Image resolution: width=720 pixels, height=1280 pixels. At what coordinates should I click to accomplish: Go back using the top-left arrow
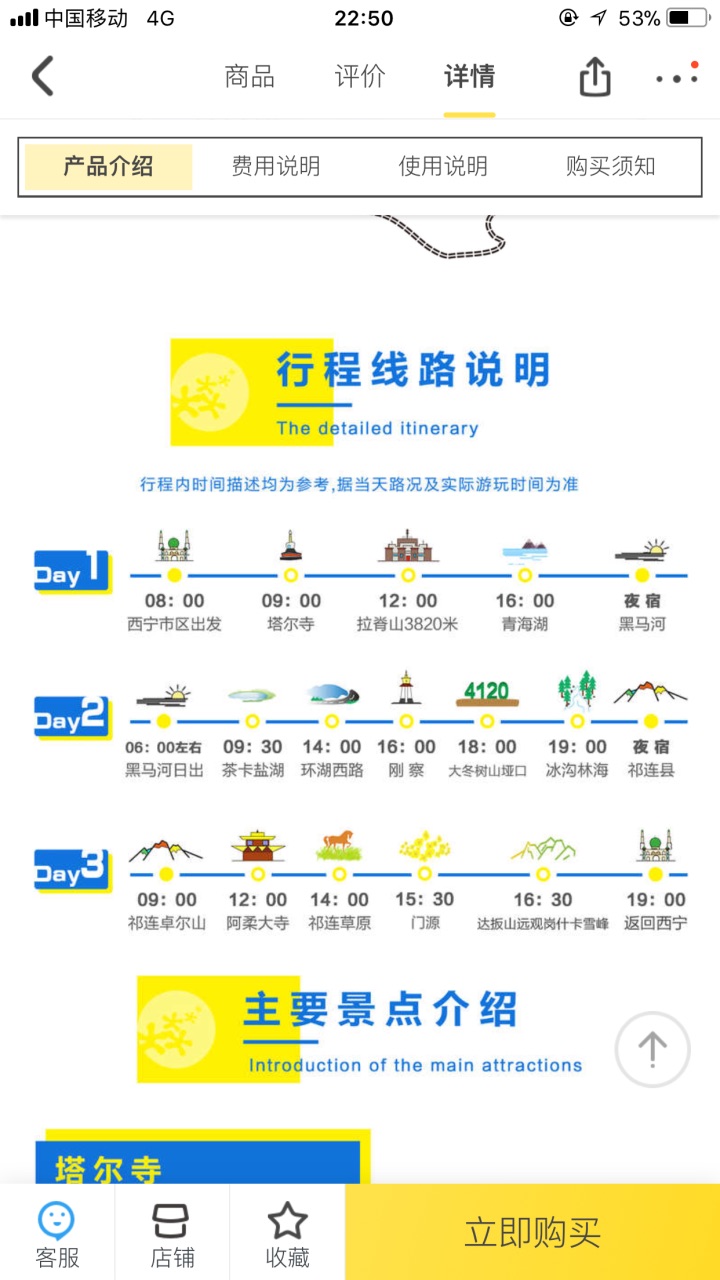click(x=42, y=77)
